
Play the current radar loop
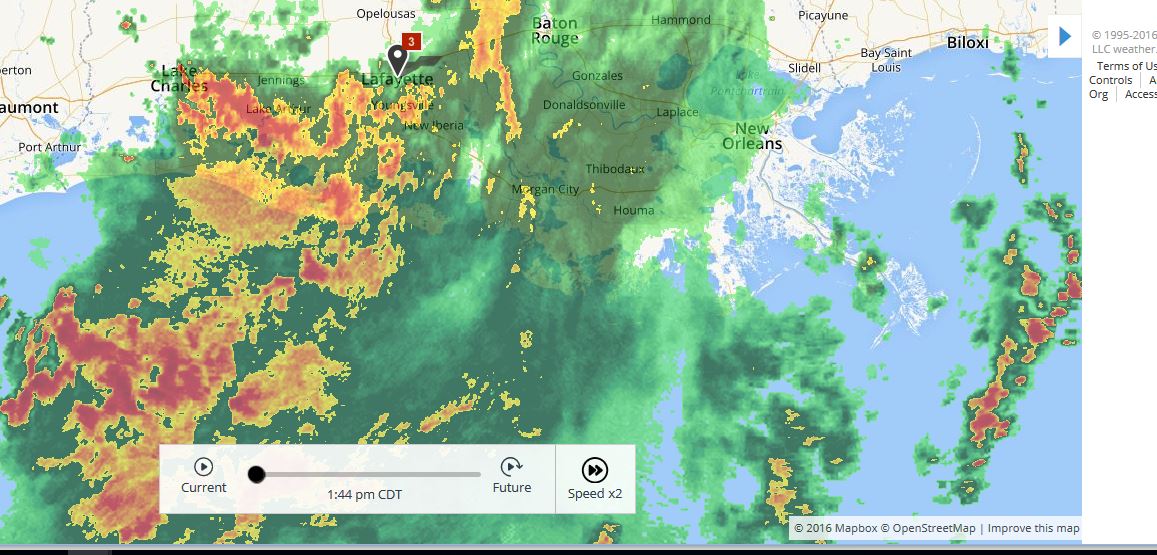pos(204,476)
